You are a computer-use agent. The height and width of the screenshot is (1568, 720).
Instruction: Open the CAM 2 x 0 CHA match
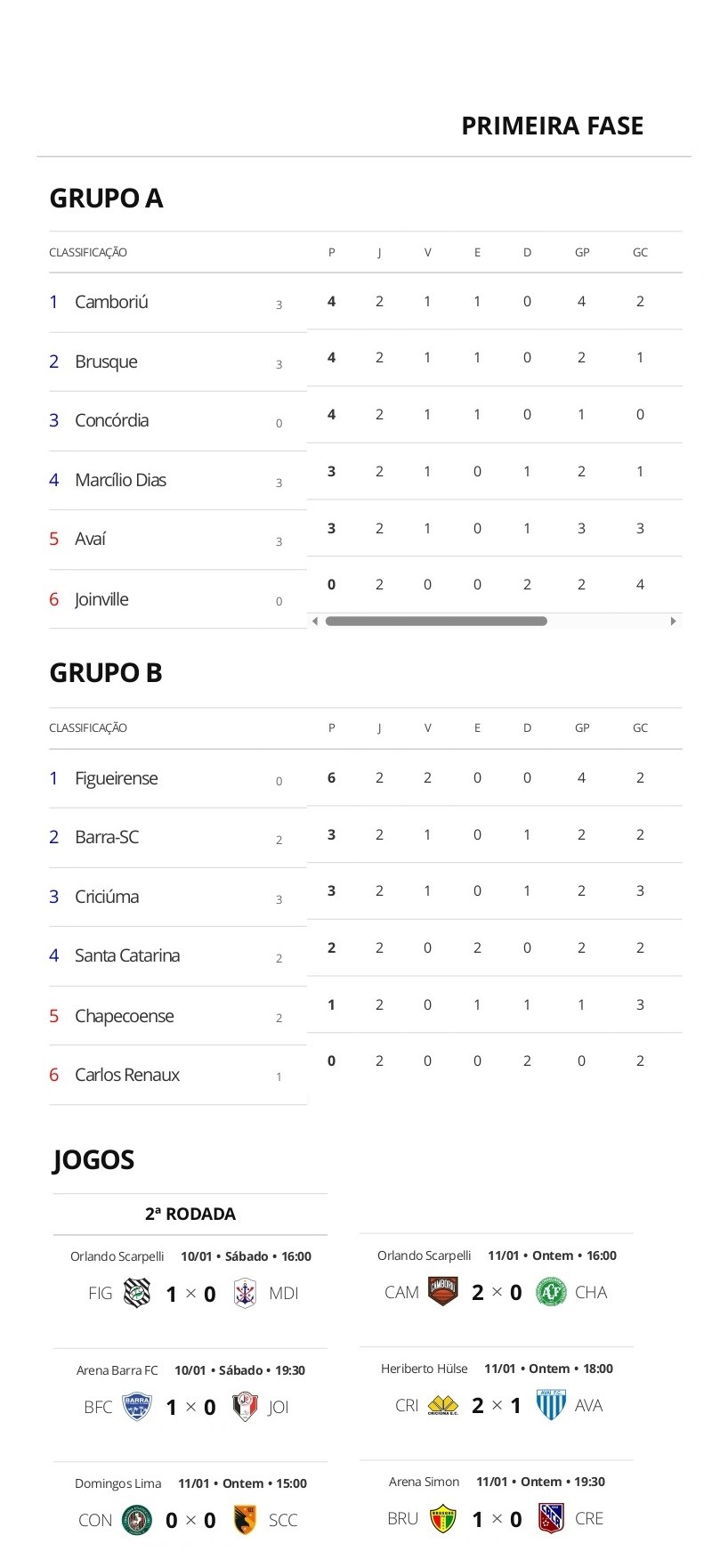pyautogui.click(x=496, y=1293)
